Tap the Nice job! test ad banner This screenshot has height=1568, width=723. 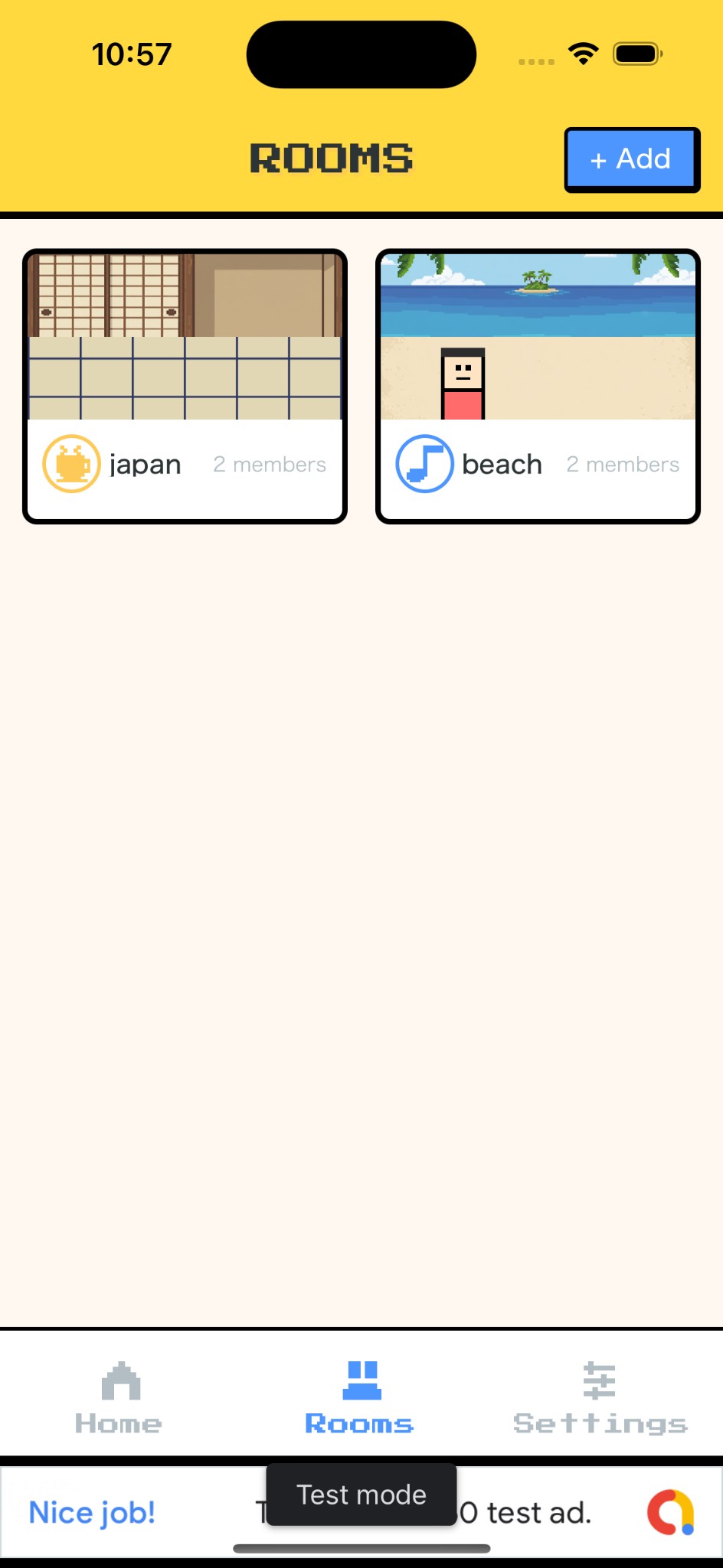pos(92,1513)
